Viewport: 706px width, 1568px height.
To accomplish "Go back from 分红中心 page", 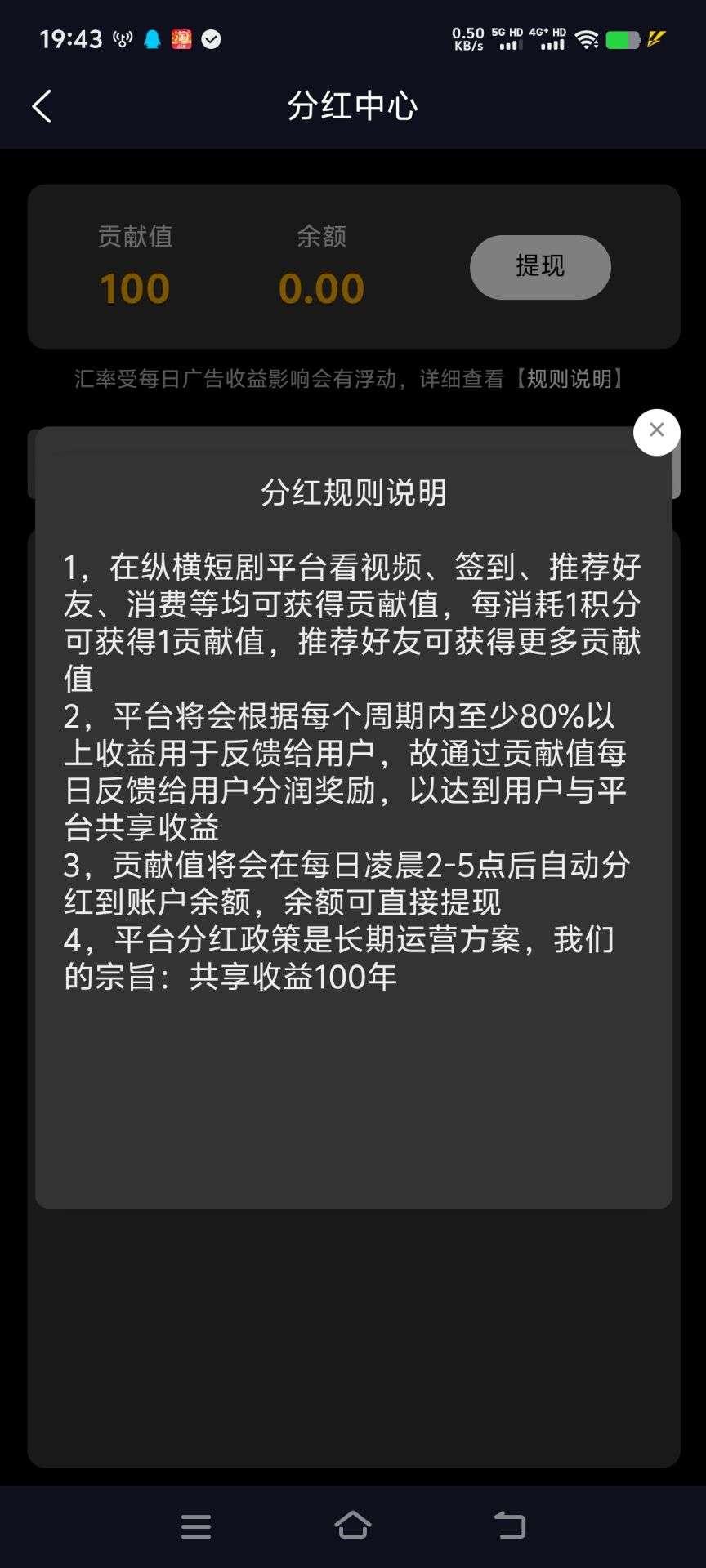I will coord(42,106).
